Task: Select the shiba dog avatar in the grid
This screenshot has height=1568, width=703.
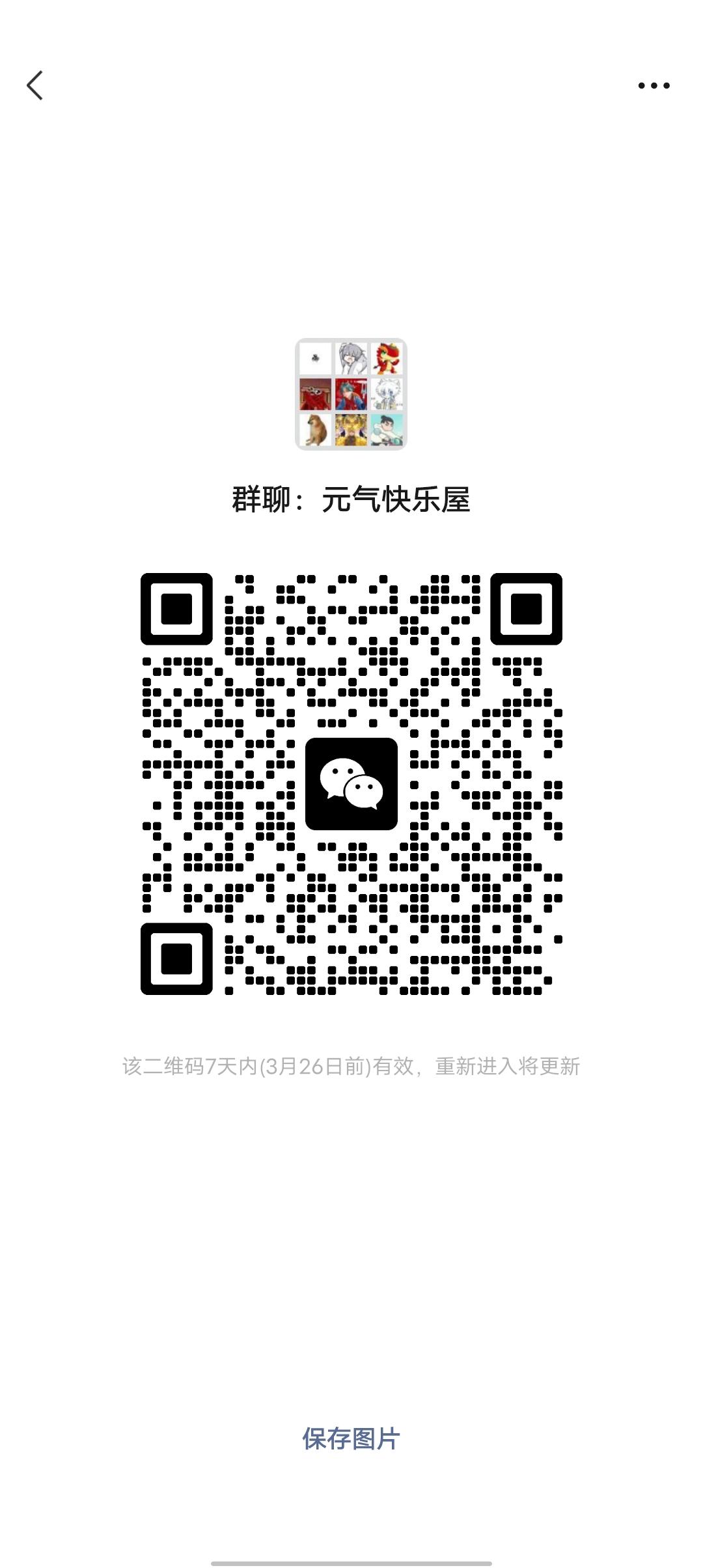Action: click(314, 430)
